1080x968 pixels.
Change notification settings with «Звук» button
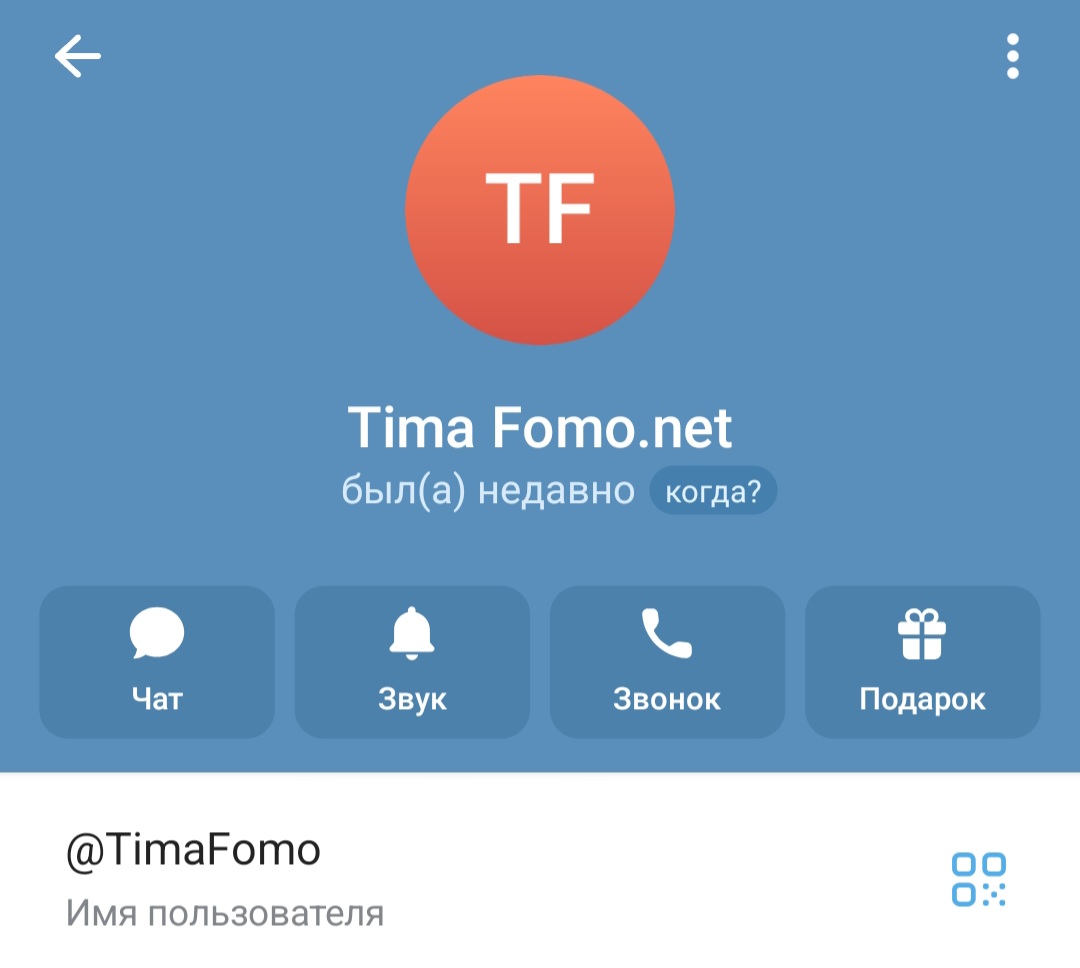[x=412, y=662]
